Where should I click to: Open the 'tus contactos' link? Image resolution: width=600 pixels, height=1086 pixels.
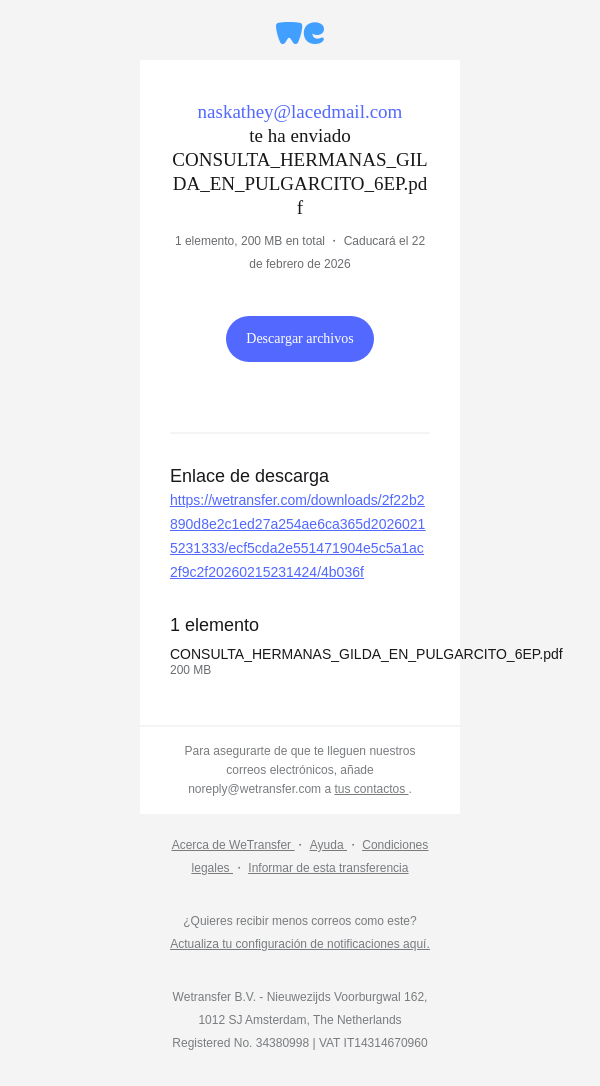click(x=370, y=789)
